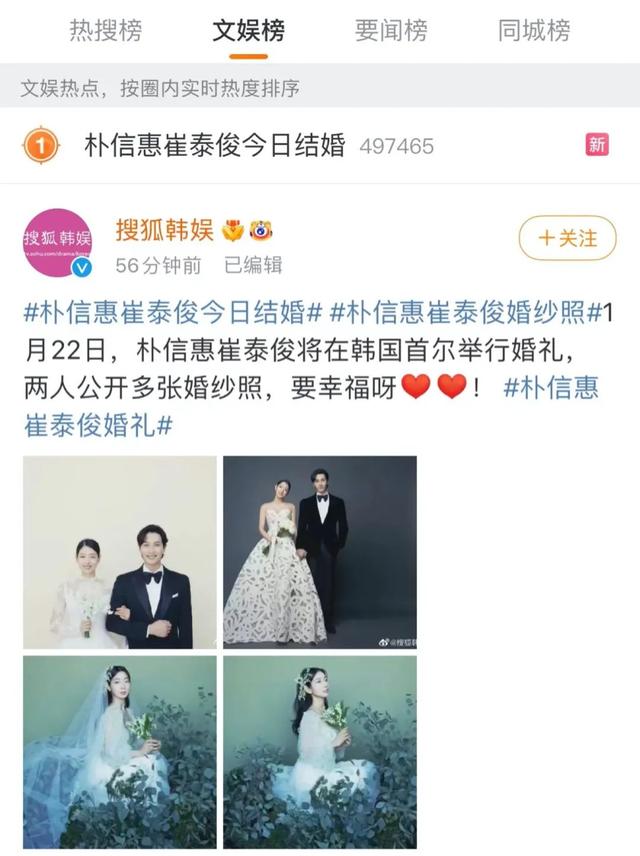This screenshot has width=640, height=856.
Task: Open the 搜狐韩娱 account name
Action: pos(165,230)
